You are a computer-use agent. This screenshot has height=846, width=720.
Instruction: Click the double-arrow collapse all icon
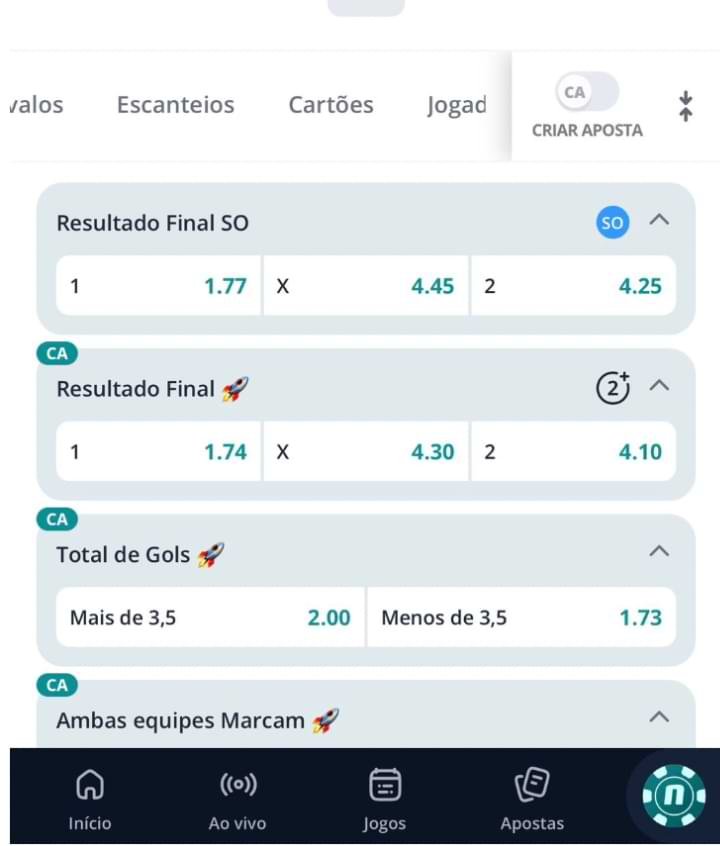click(685, 105)
